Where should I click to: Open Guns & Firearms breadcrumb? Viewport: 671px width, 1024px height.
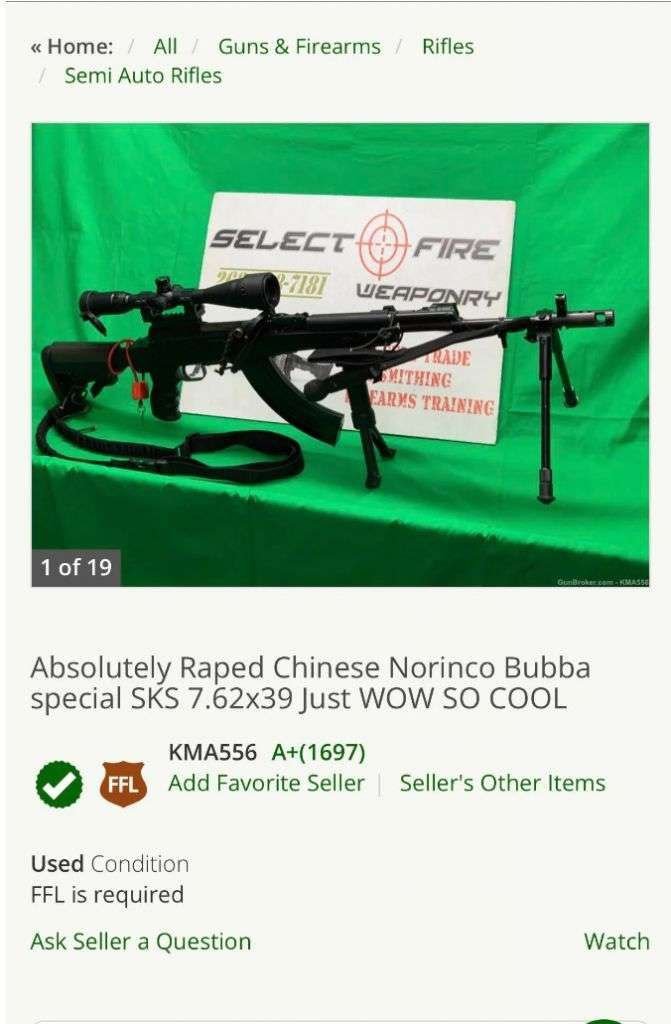tap(299, 46)
